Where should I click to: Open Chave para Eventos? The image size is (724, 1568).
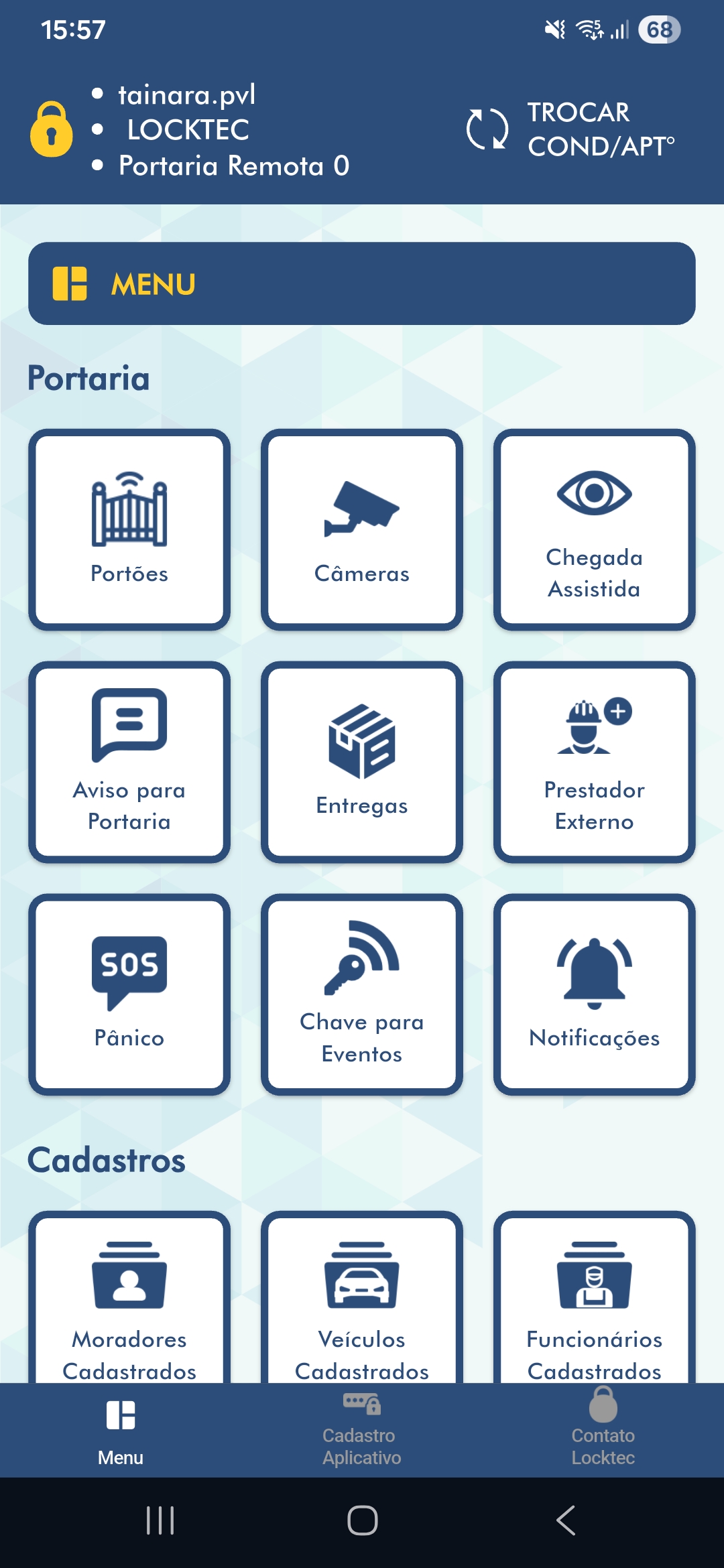pyautogui.click(x=362, y=994)
